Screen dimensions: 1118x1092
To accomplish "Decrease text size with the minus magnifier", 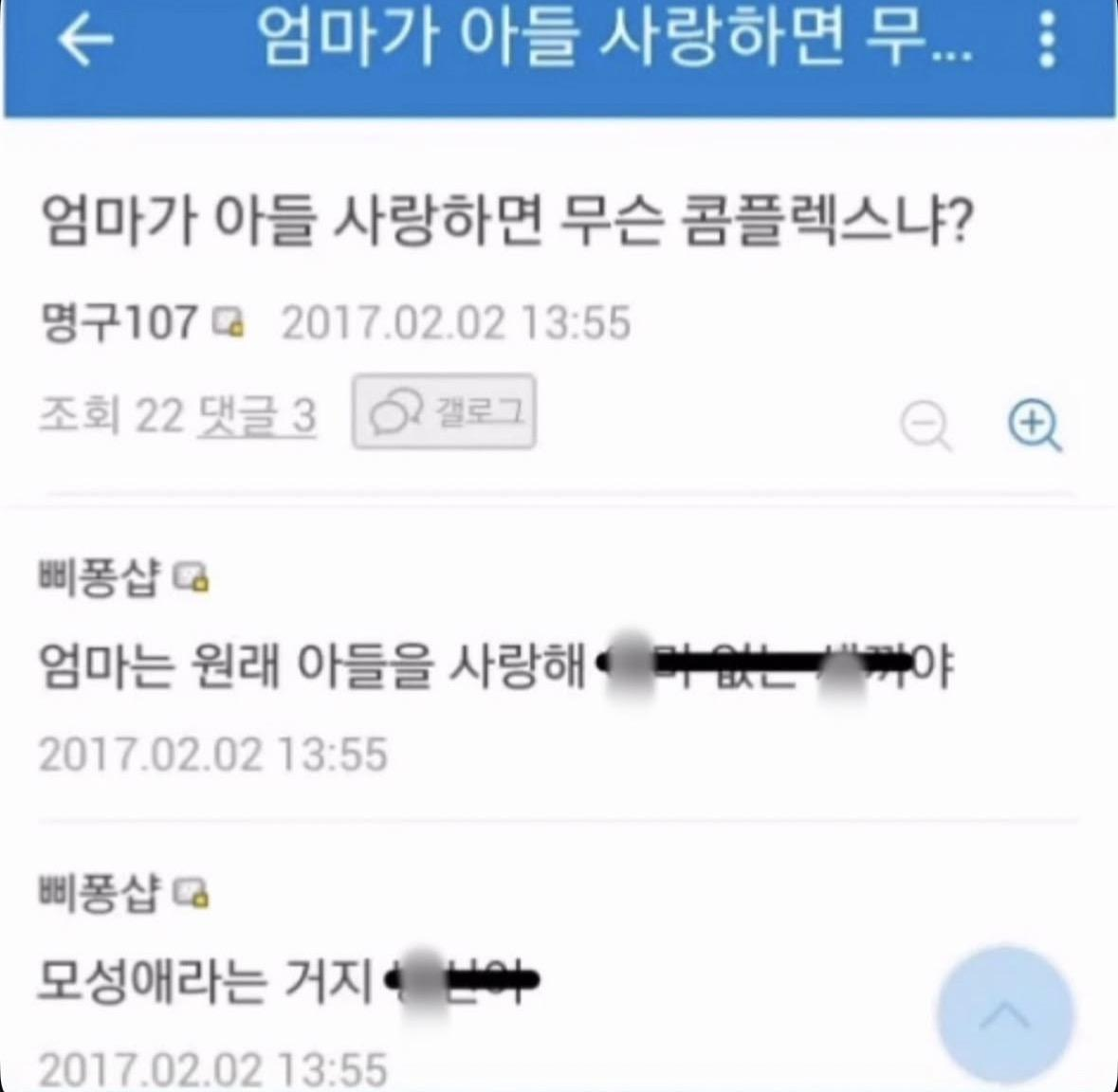I will pos(924,426).
